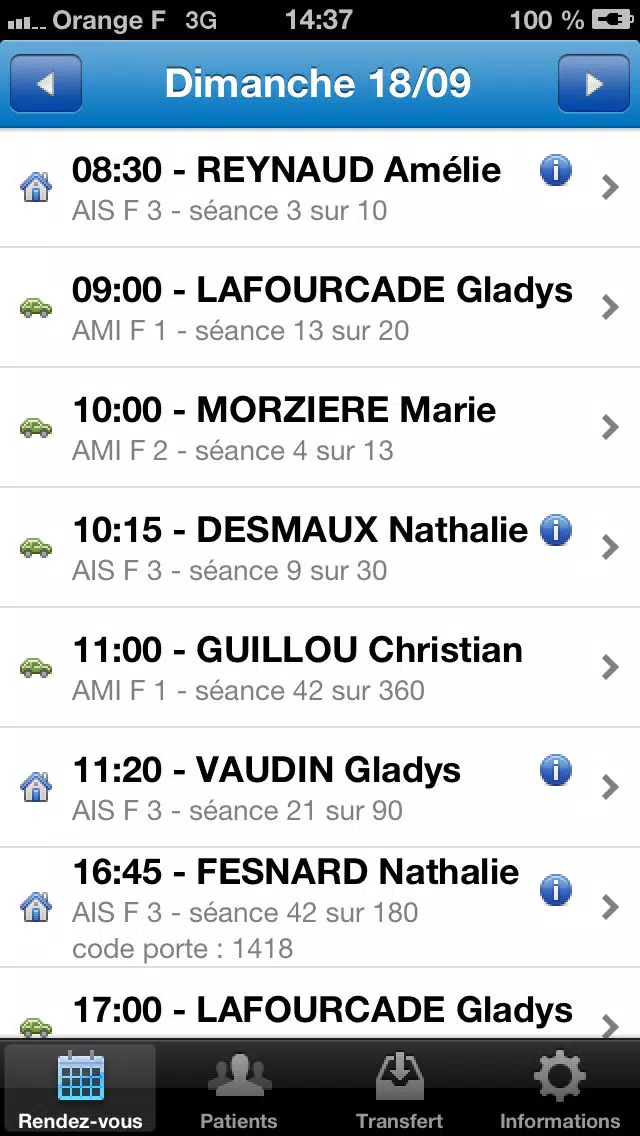The image size is (640, 1136).
Task: Go to the previous day
Action: point(45,83)
